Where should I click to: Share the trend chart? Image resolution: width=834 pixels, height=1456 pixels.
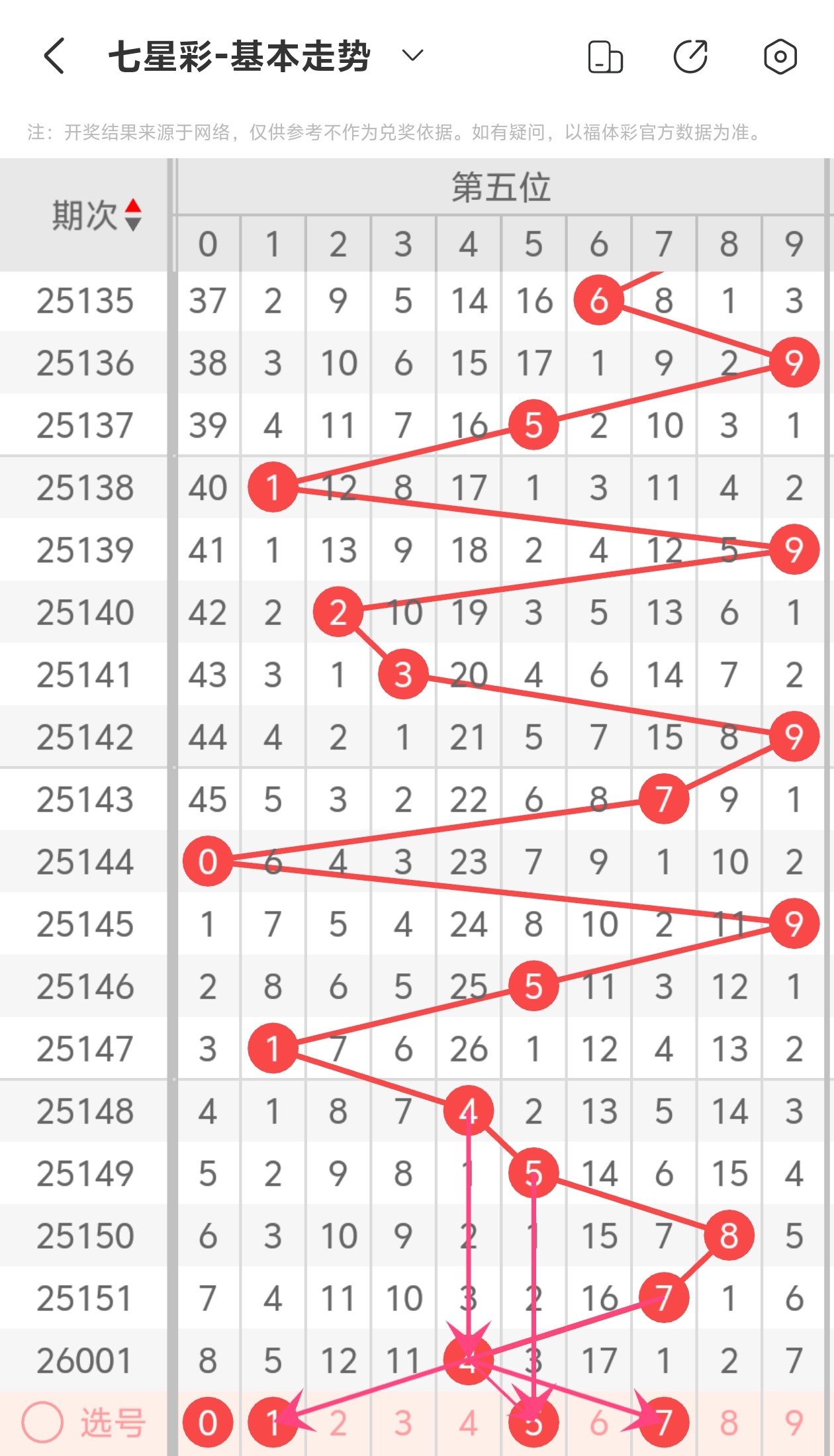tap(691, 56)
